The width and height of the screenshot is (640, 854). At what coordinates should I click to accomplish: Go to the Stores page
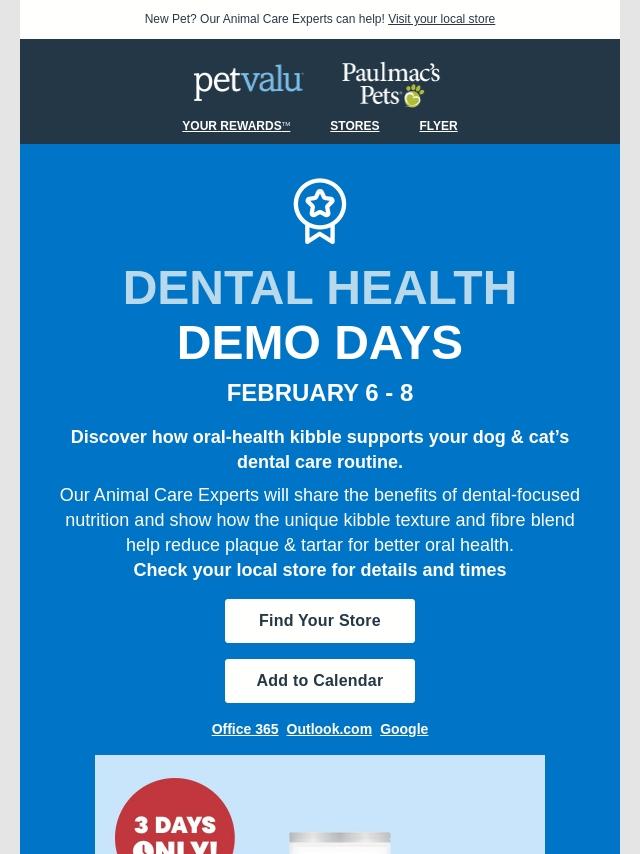point(354,126)
